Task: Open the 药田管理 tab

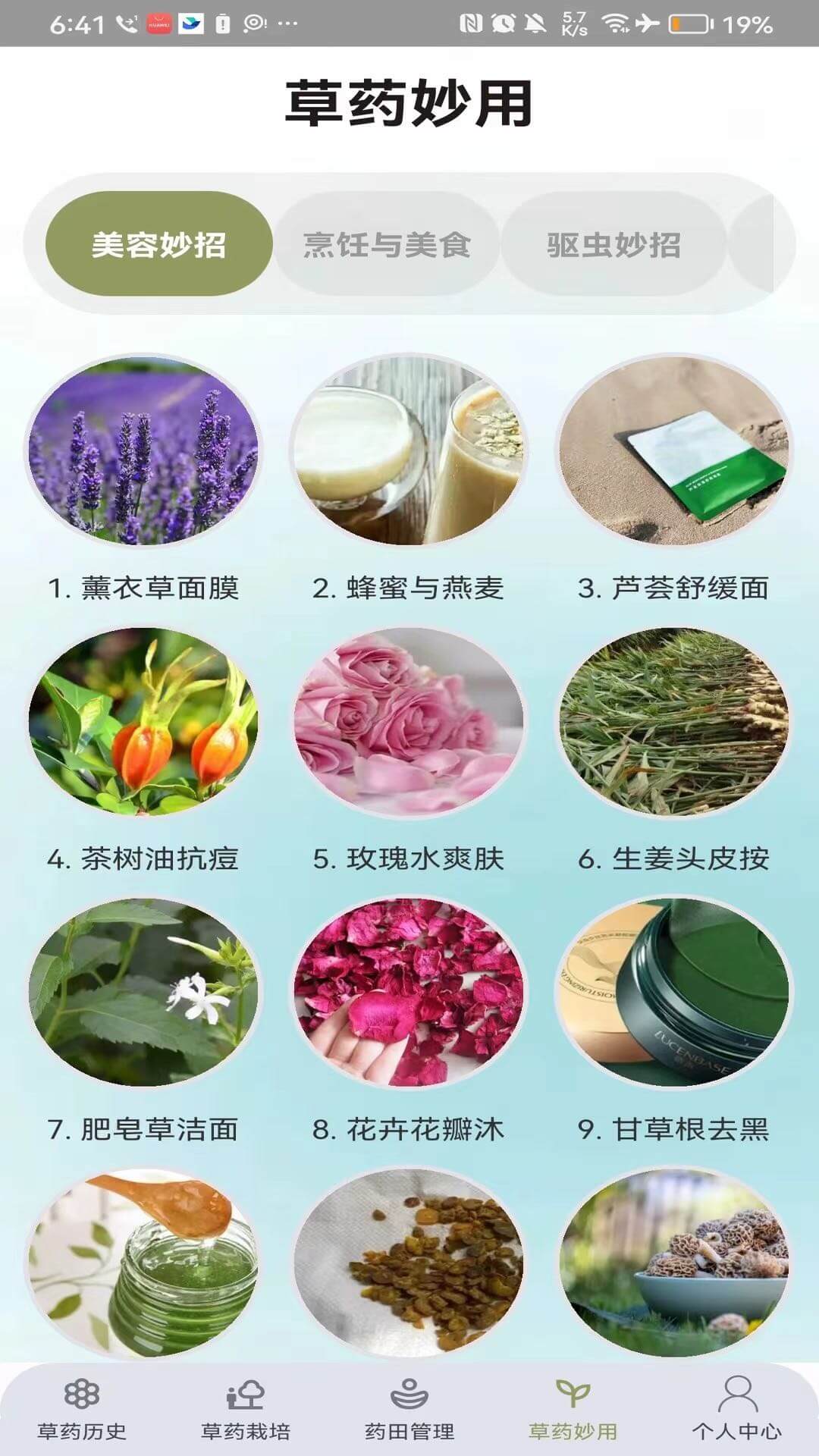Action: 409,1409
